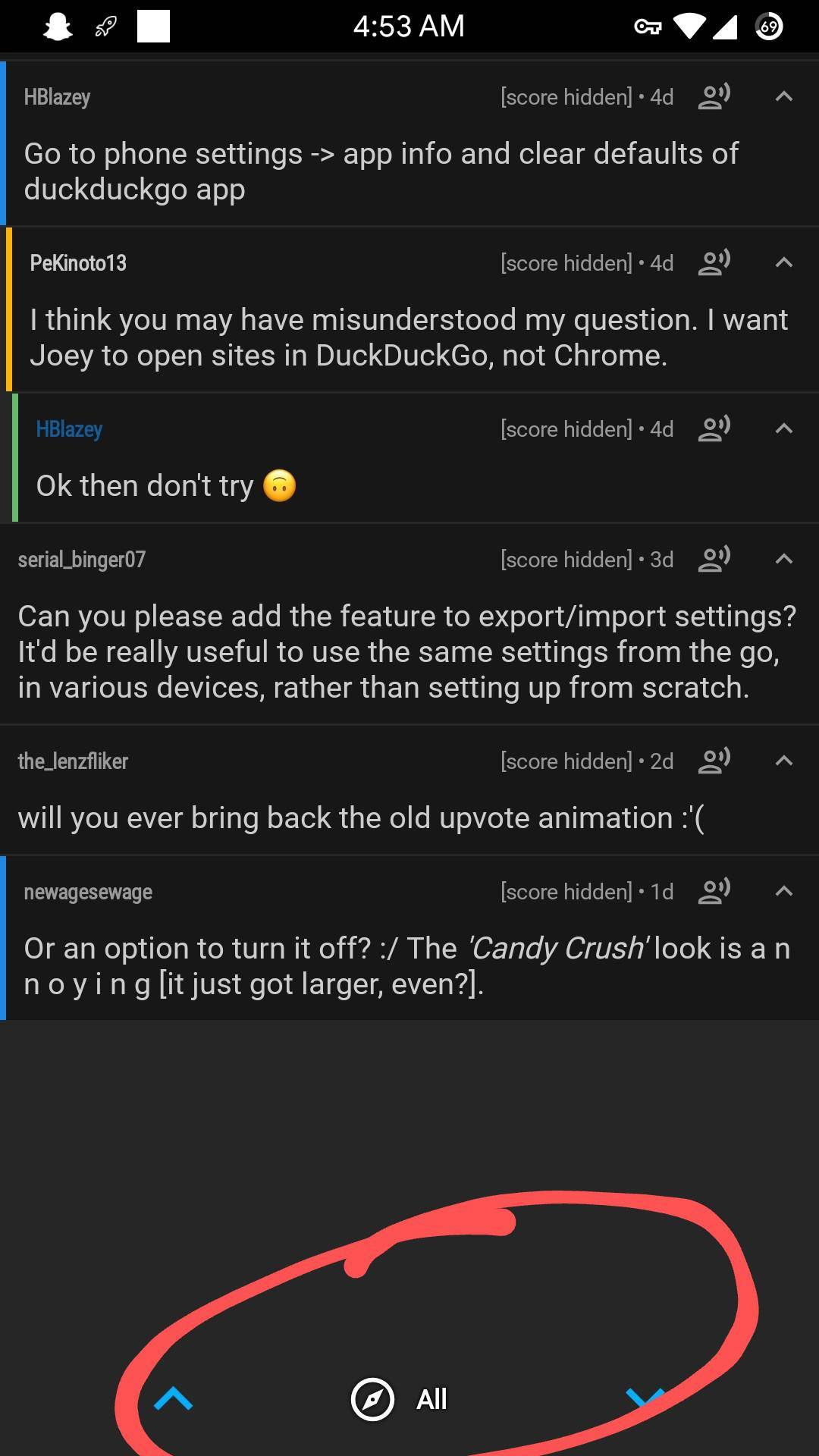Collapse serial_binger07's export/import settings comment

tap(783, 560)
